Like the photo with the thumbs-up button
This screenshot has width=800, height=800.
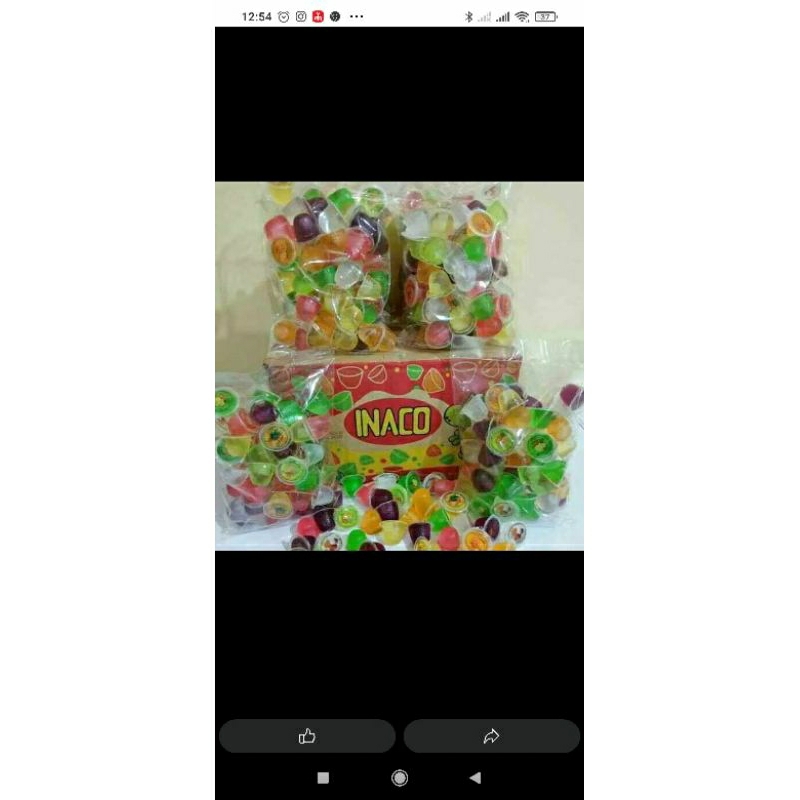coord(307,736)
